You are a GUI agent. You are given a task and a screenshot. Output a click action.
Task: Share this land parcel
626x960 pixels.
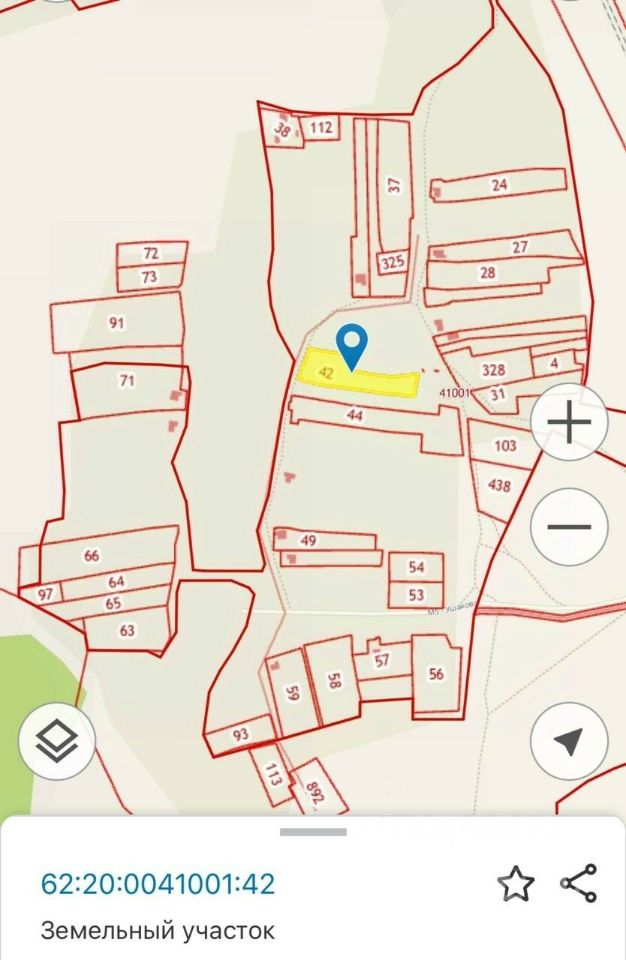(x=579, y=883)
